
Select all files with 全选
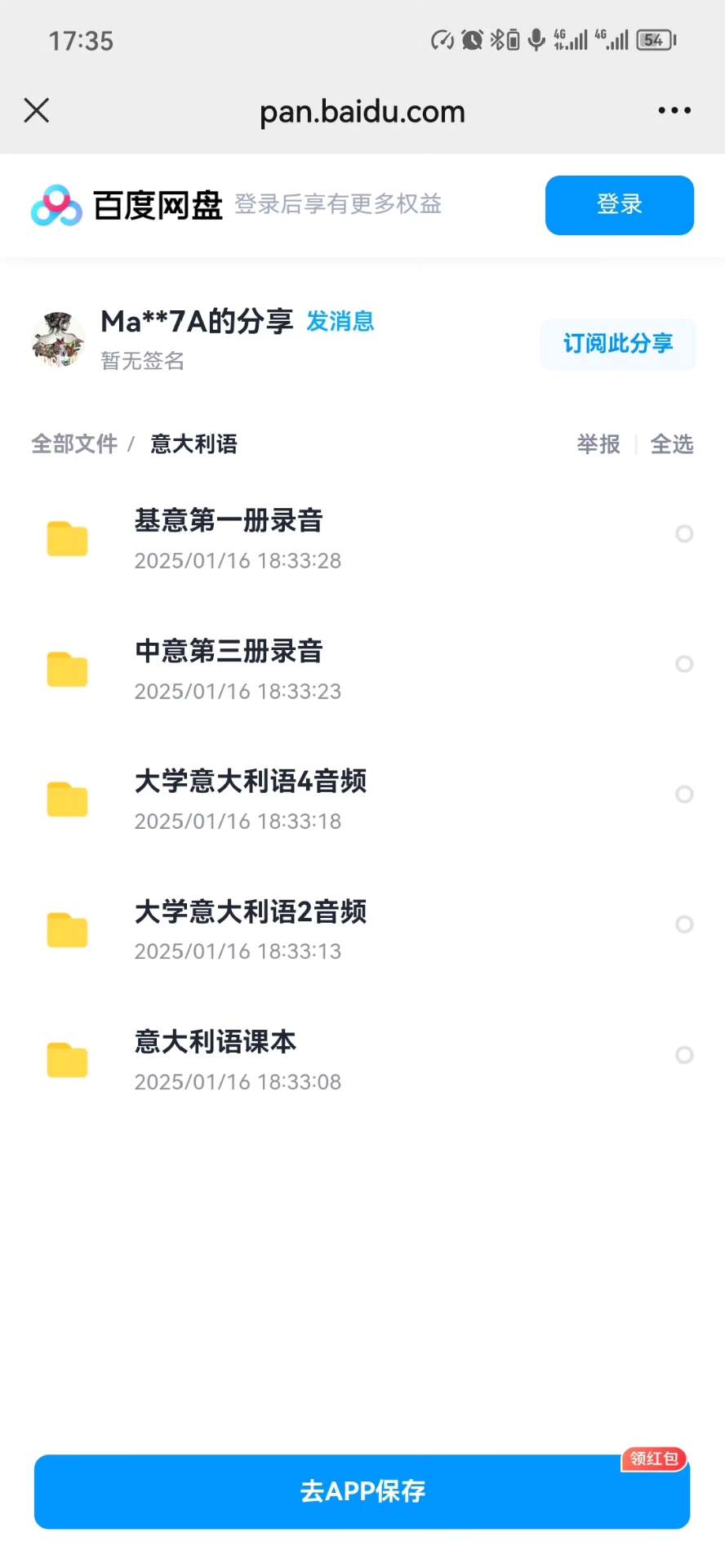point(671,444)
